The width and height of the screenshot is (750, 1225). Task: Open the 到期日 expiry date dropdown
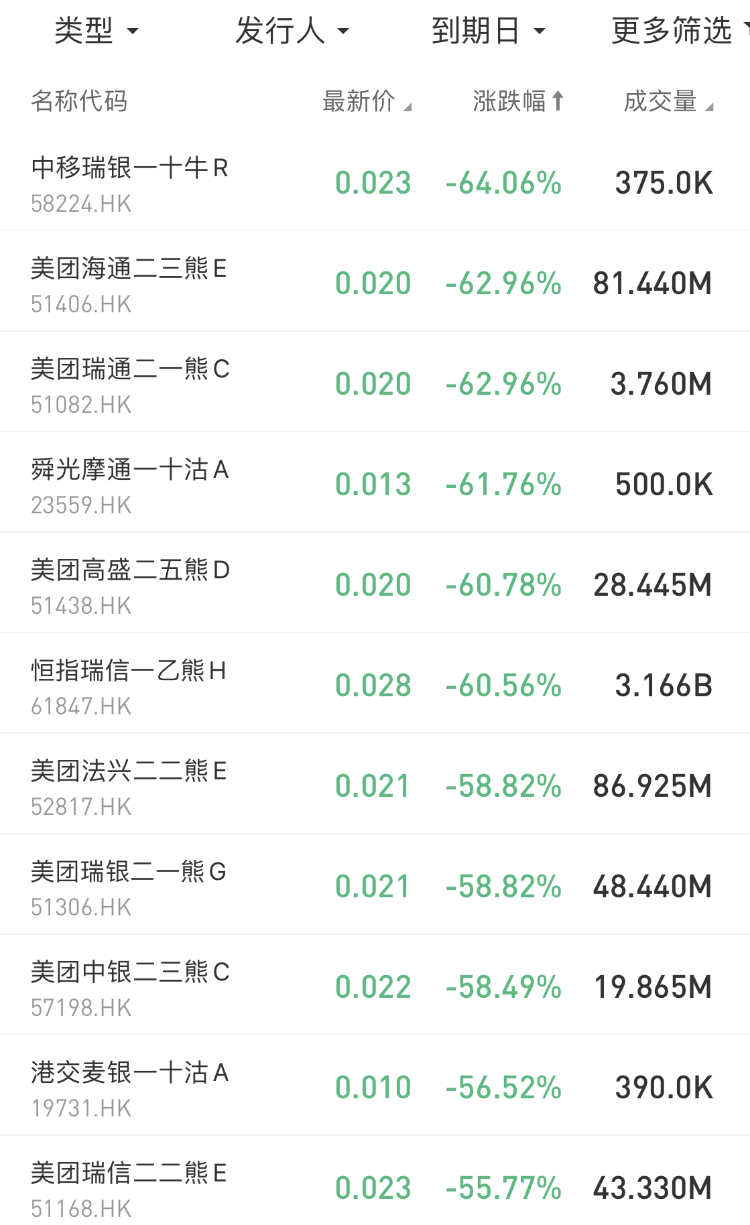(489, 32)
